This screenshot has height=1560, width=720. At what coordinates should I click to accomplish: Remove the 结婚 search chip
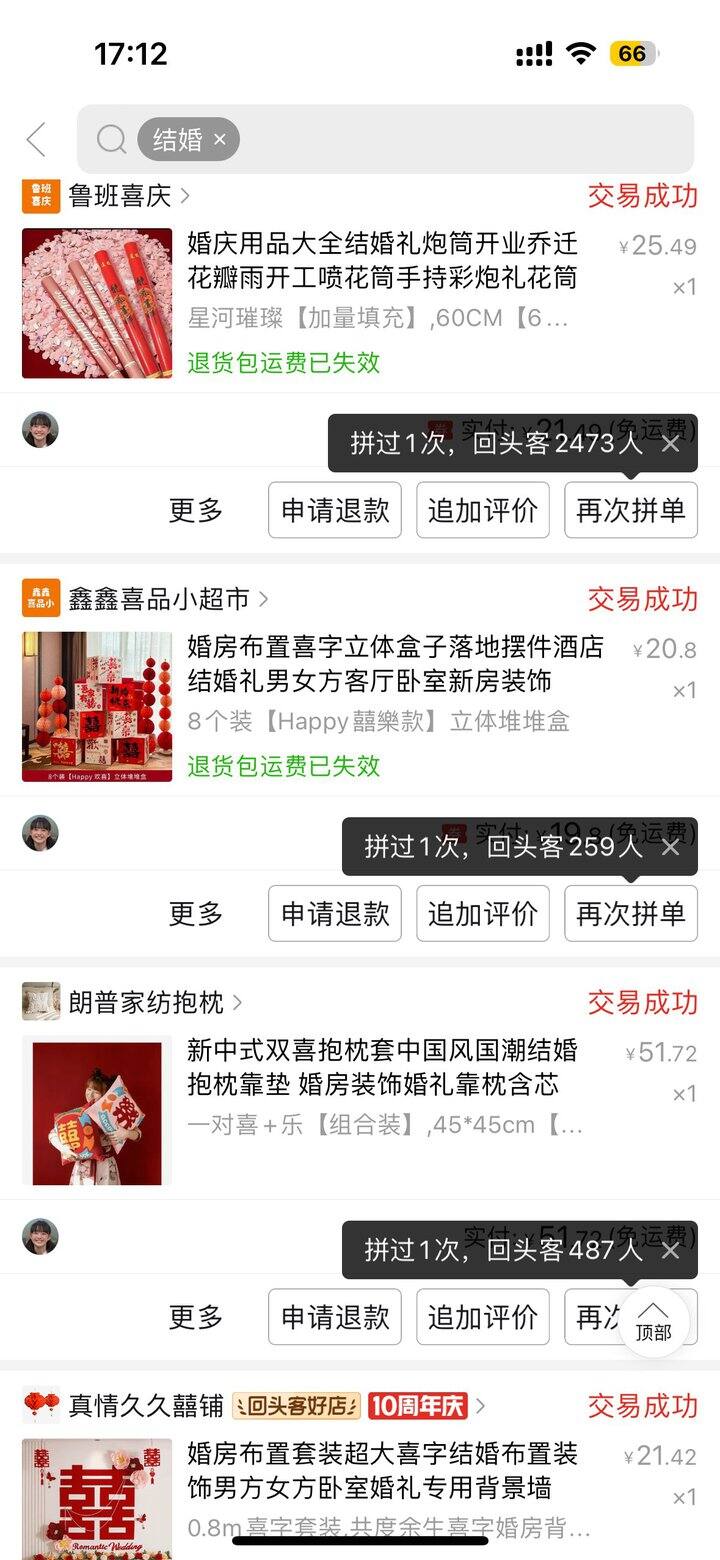[x=220, y=140]
